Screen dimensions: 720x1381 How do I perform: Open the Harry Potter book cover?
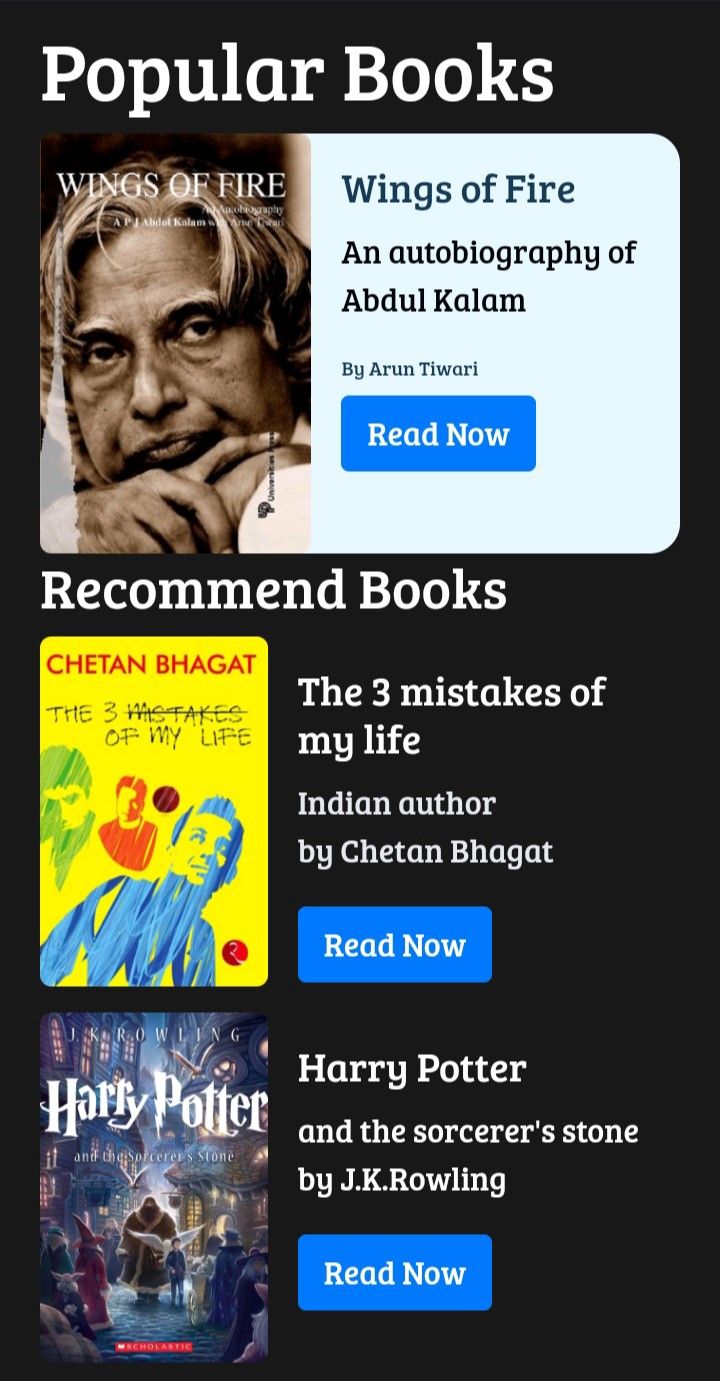pos(154,1187)
